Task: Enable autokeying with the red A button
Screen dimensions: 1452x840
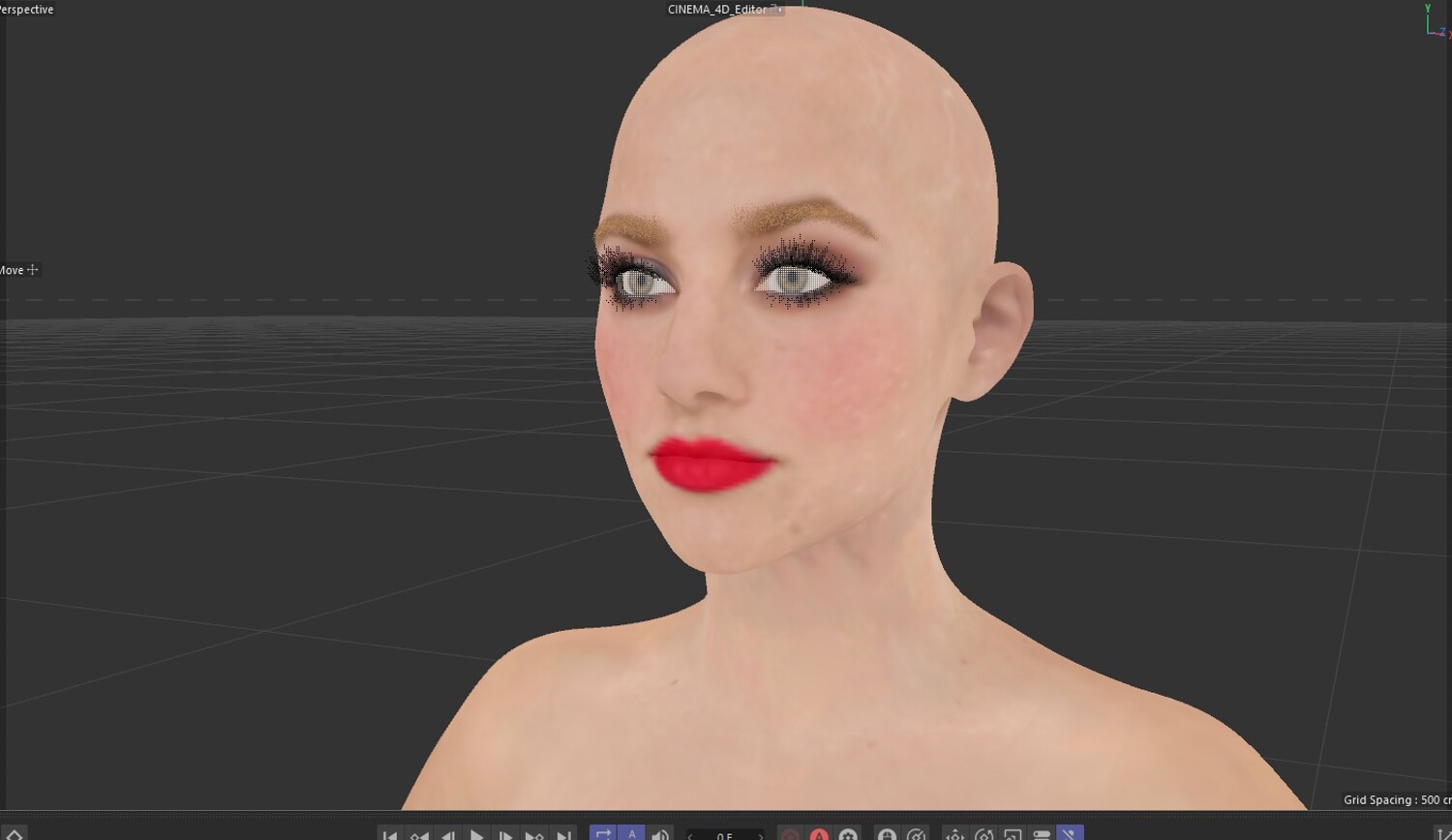Action: pos(819,834)
